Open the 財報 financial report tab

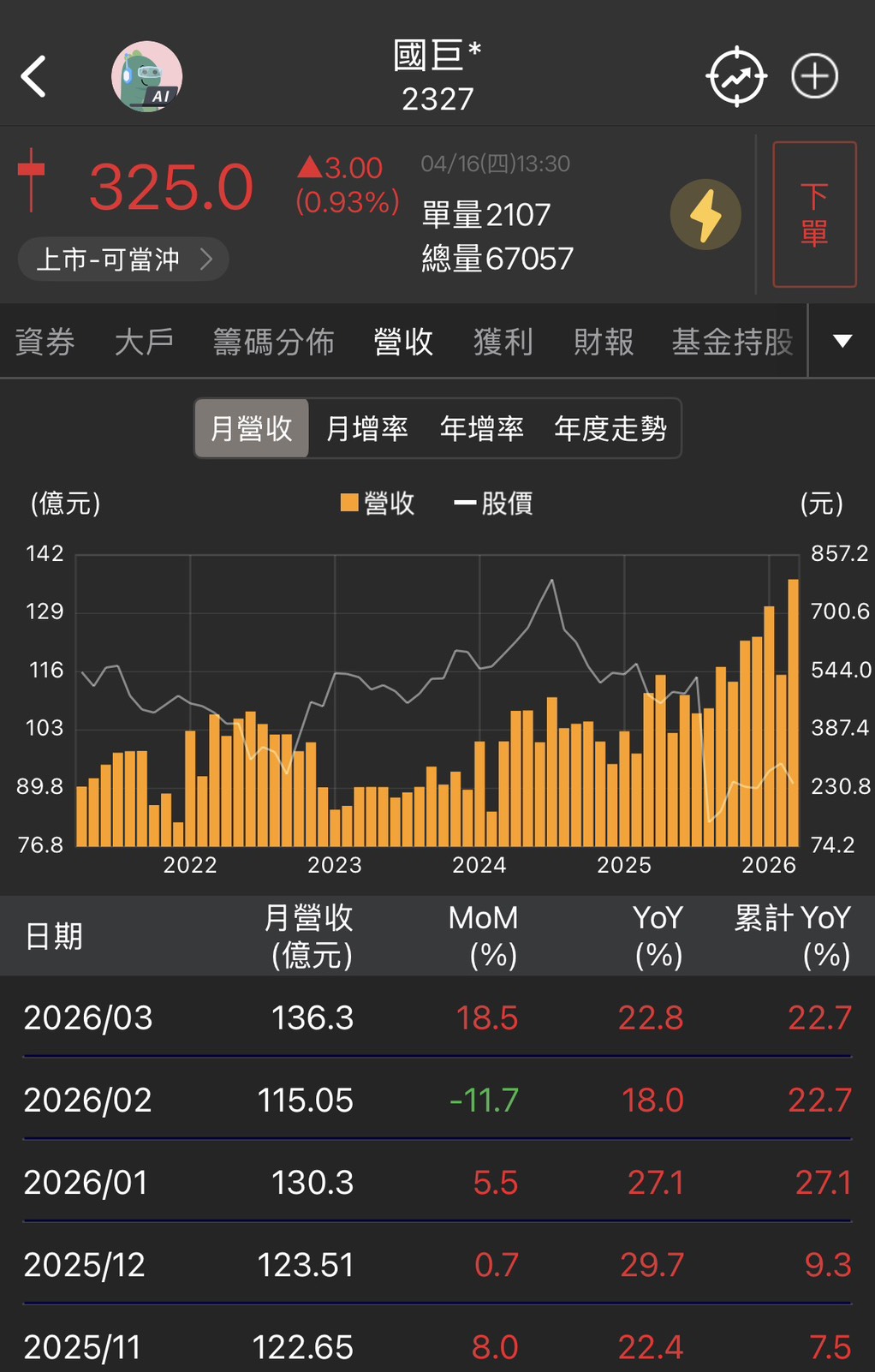[x=603, y=341]
